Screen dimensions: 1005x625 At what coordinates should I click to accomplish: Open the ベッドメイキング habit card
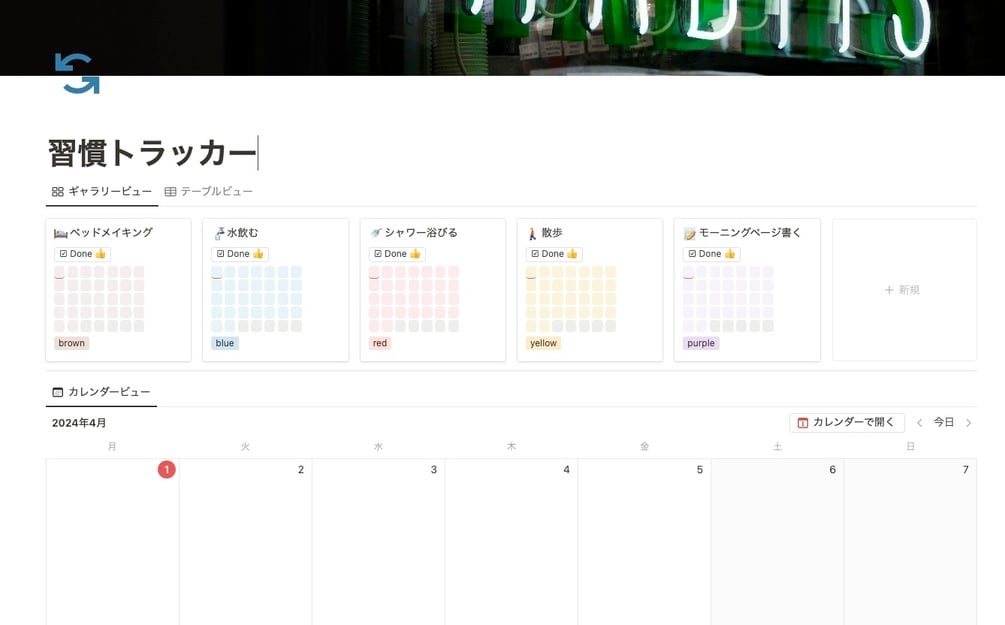[x=118, y=232]
